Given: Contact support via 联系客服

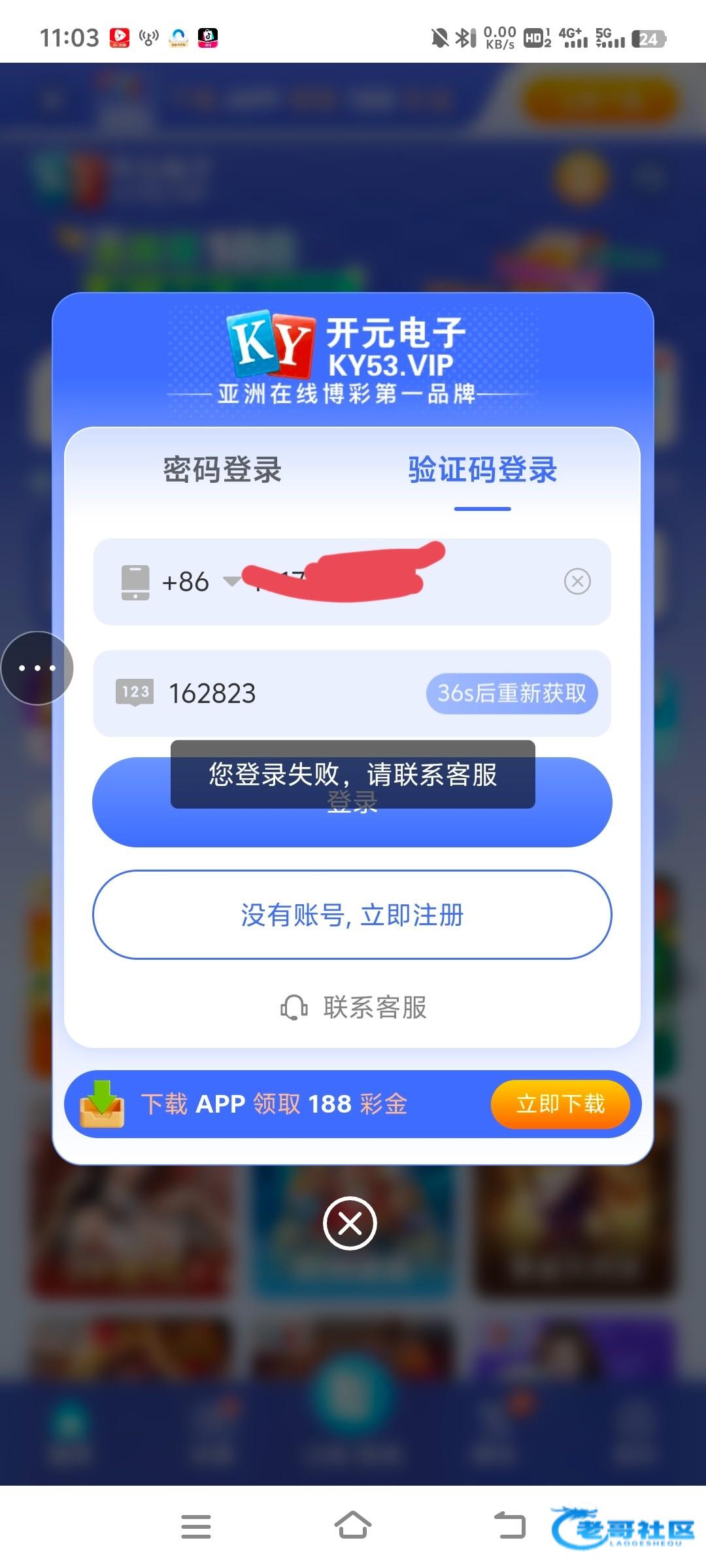Looking at the screenshot, I should [353, 1007].
